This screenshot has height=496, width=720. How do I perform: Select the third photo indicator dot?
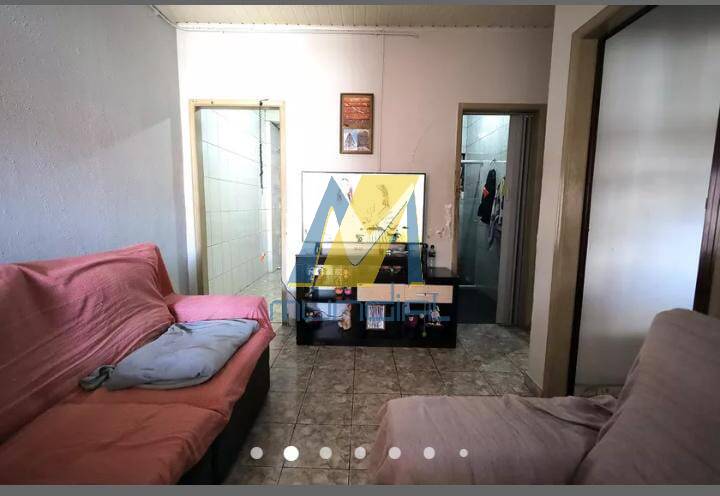point(325,453)
